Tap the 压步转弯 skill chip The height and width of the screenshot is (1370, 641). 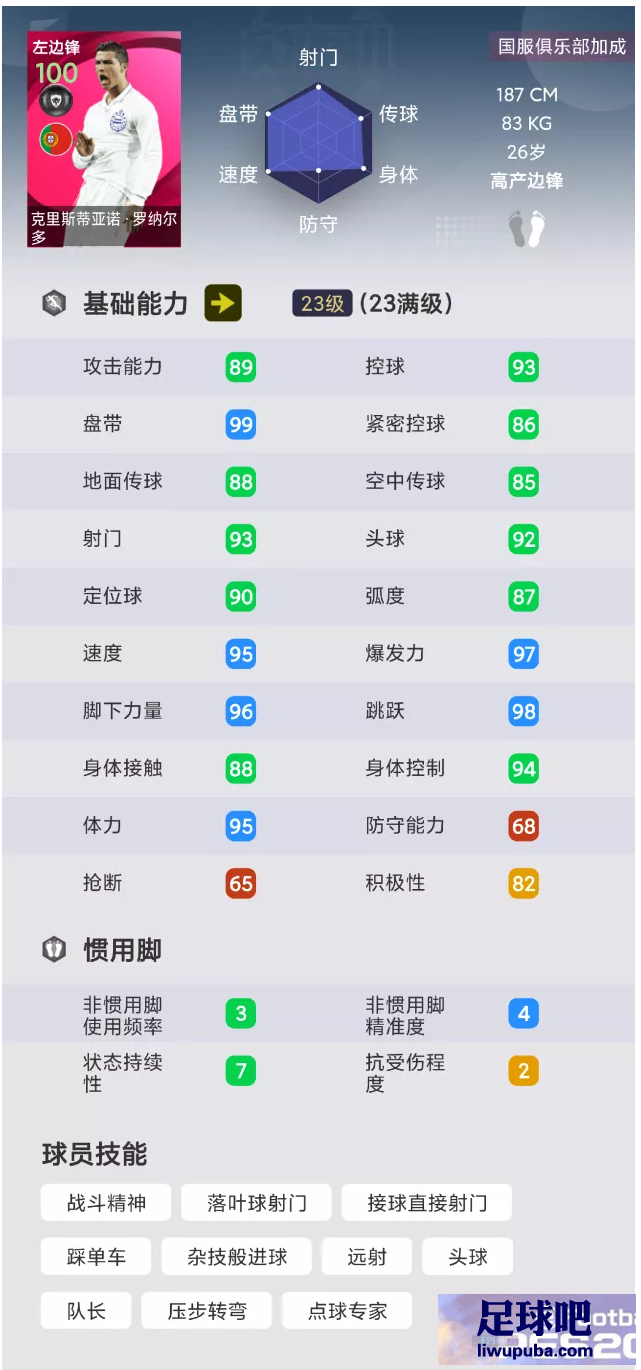click(206, 1311)
